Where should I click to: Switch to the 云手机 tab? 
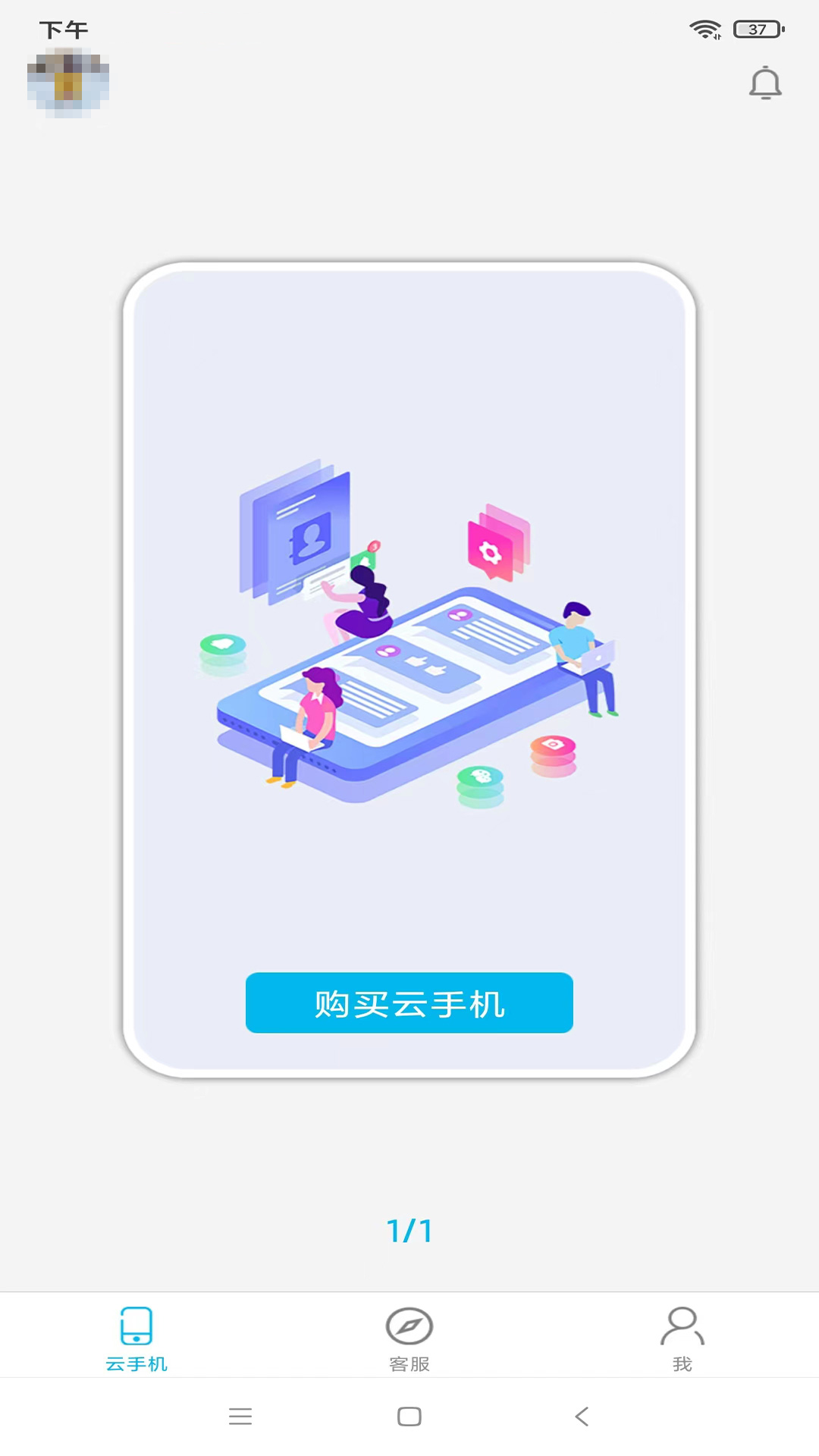pos(136,1338)
